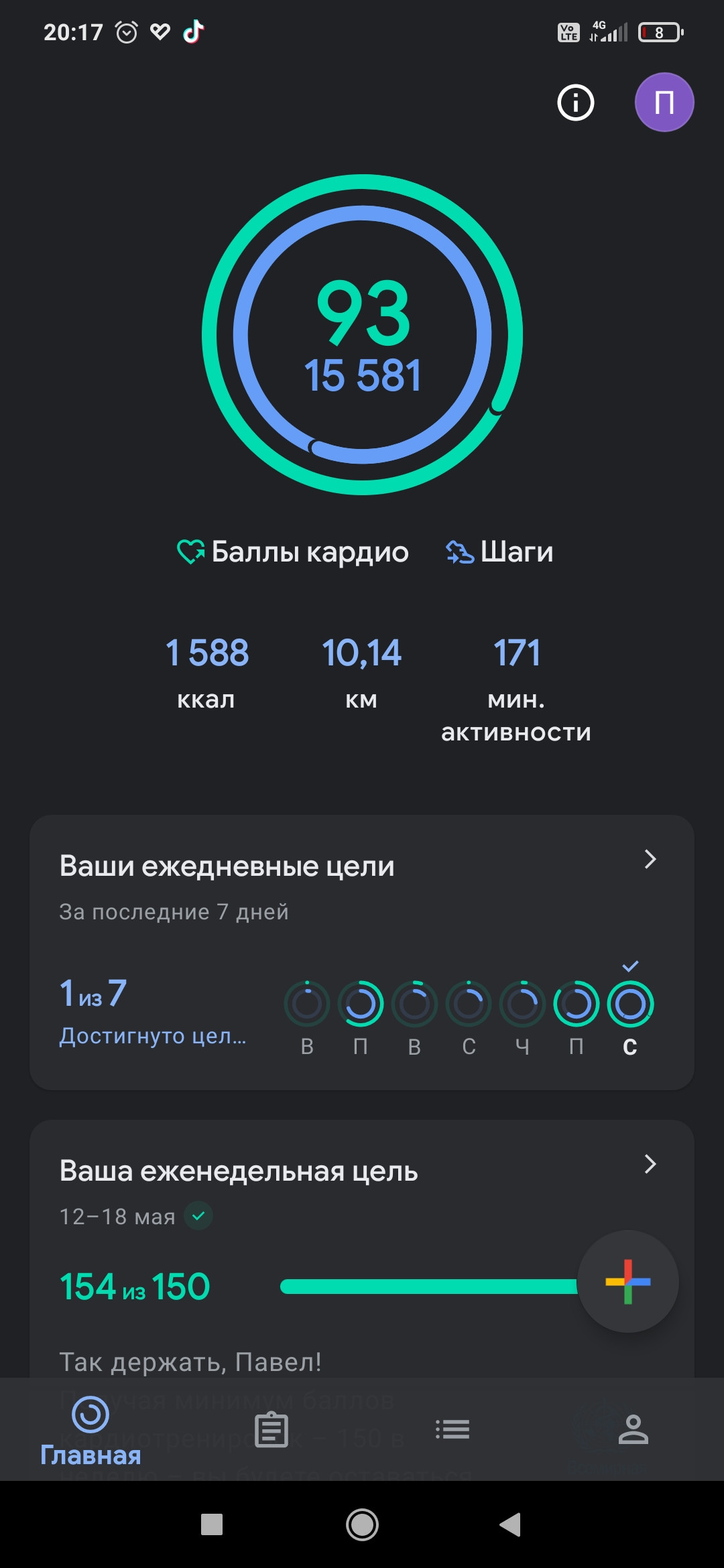The image size is (724, 1568).
Task: Open the Шаги step details
Action: click(499, 552)
